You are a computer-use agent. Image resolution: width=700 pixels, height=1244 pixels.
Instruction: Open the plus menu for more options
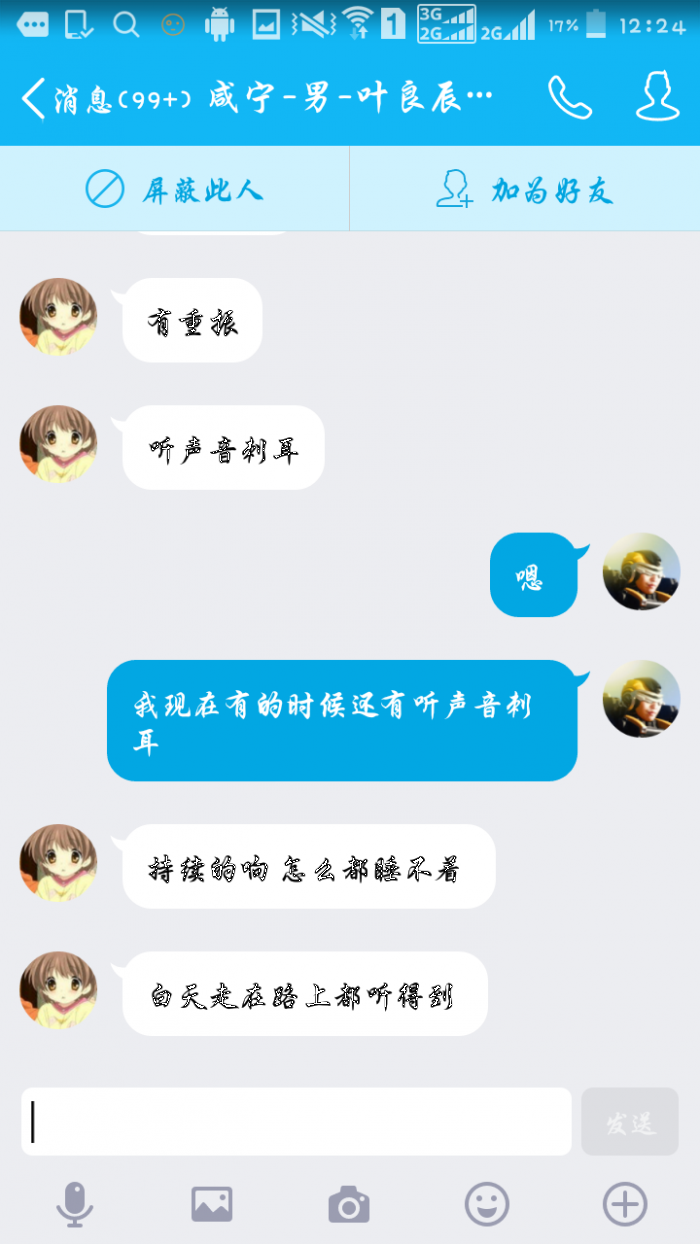pyautogui.click(x=624, y=1204)
